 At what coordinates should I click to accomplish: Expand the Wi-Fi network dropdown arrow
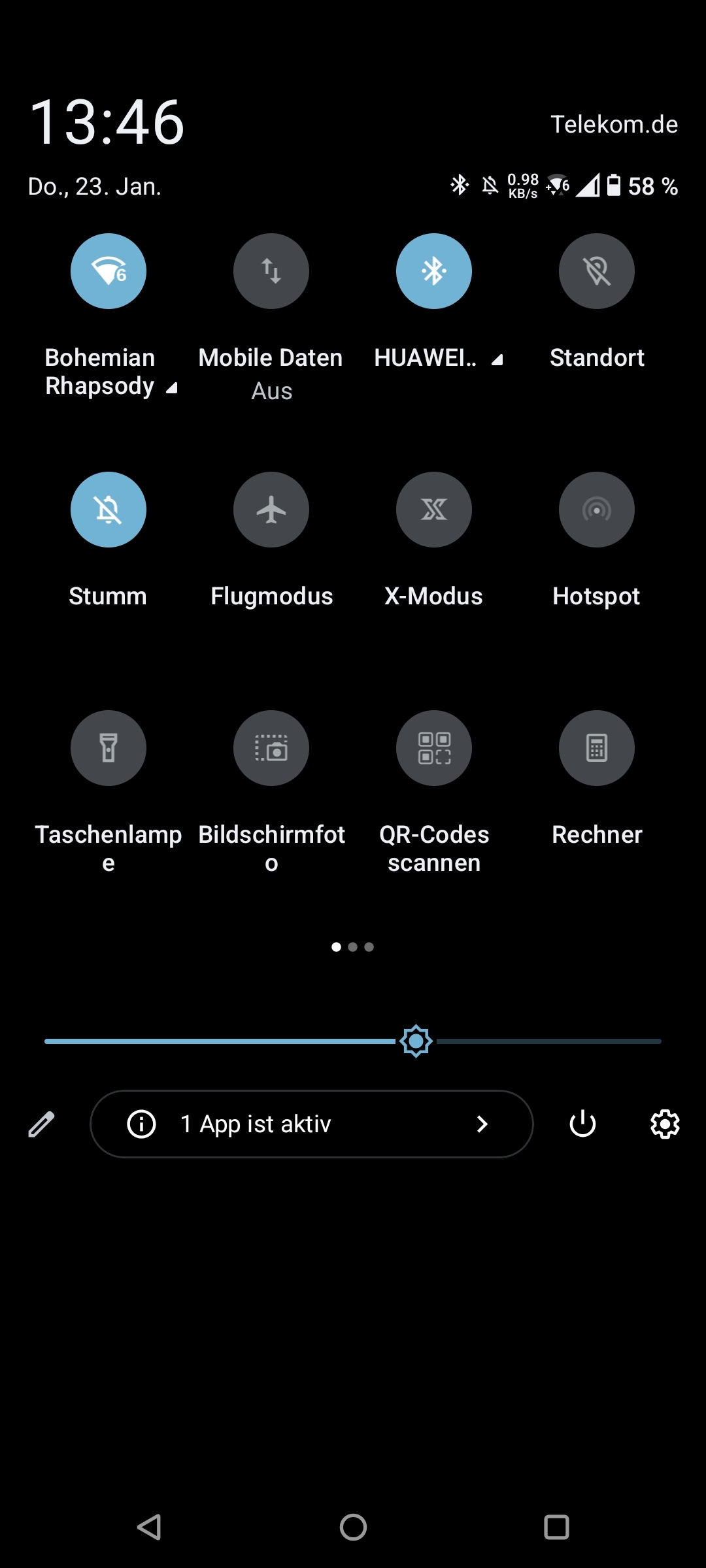172,389
